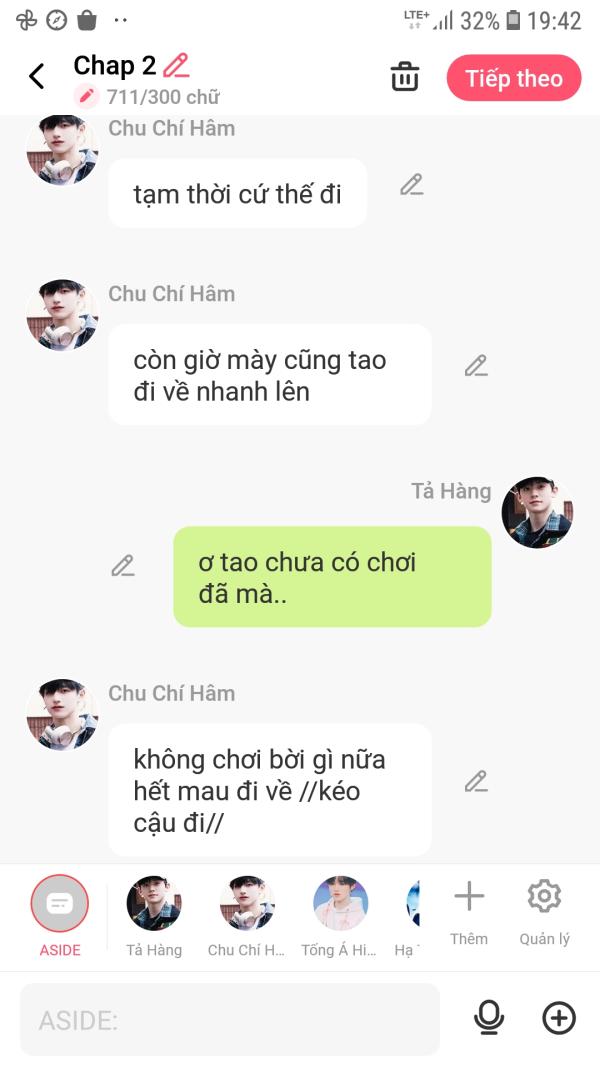Open Quản lý character management
This screenshot has width=600, height=1067.
point(544,912)
